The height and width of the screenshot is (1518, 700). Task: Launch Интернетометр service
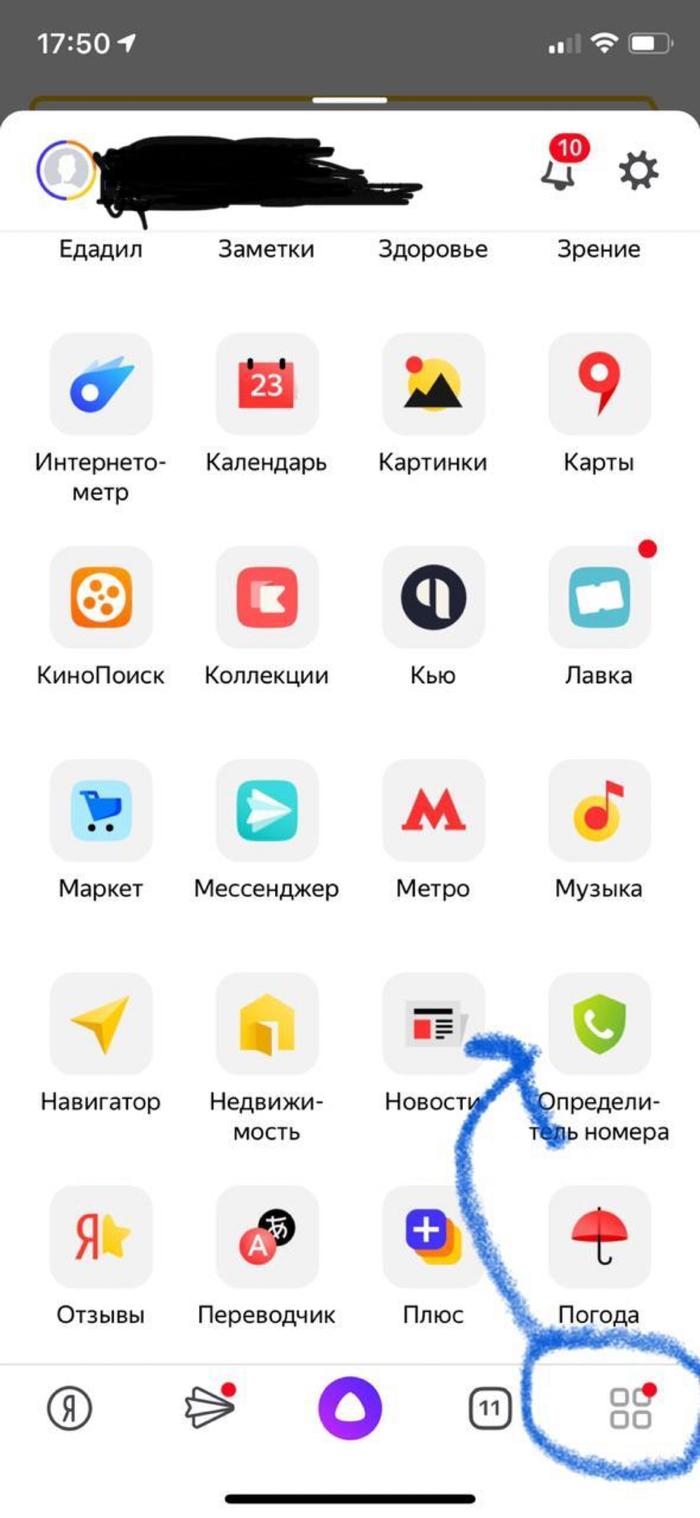[100, 384]
